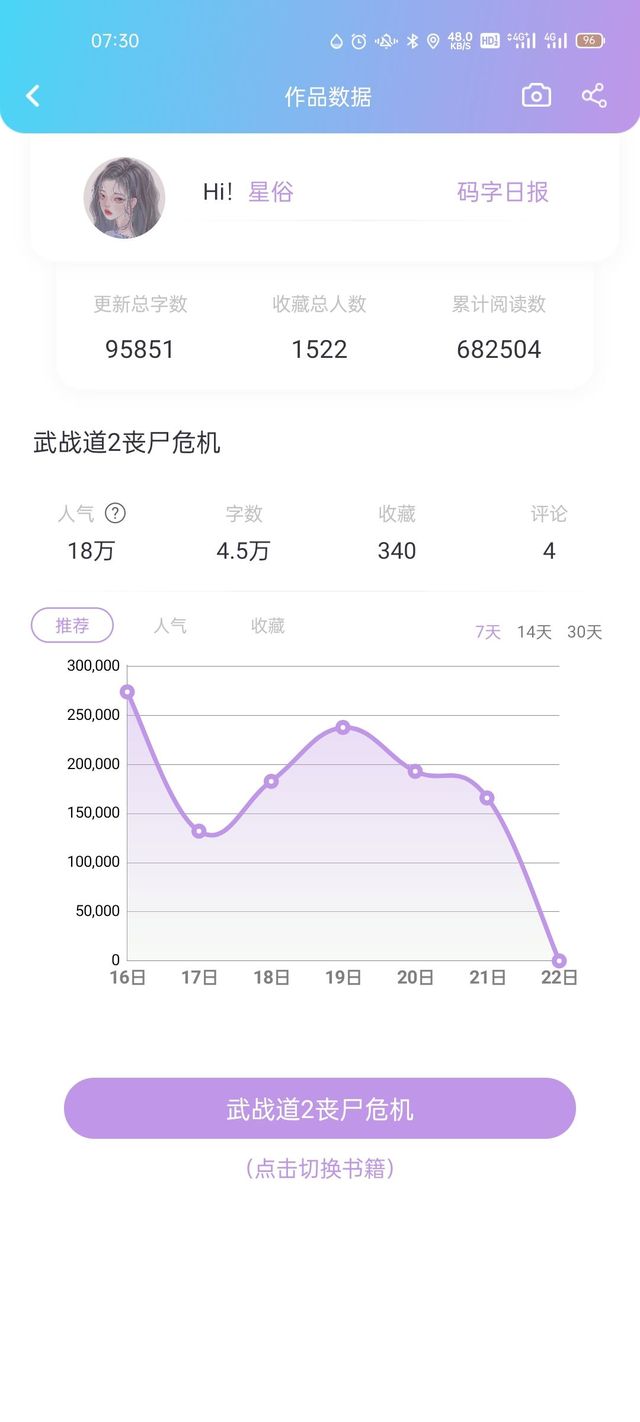Tap the camera screenshot icon
The image size is (640, 1422).
coord(536,95)
